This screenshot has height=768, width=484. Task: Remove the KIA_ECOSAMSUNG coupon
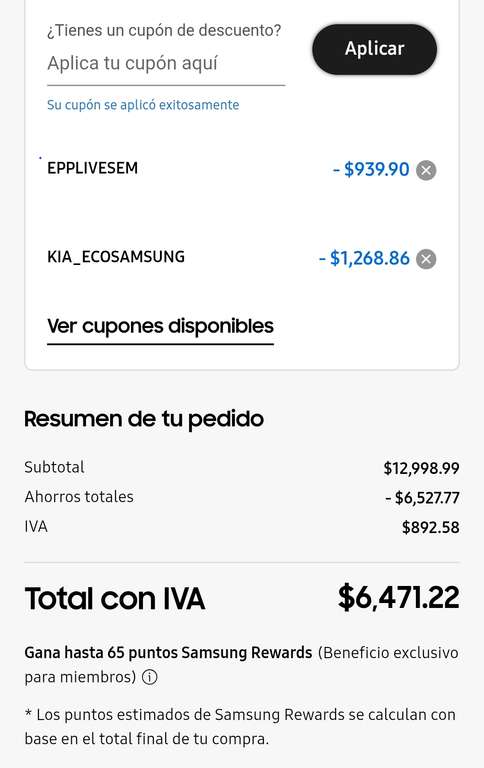(426, 259)
